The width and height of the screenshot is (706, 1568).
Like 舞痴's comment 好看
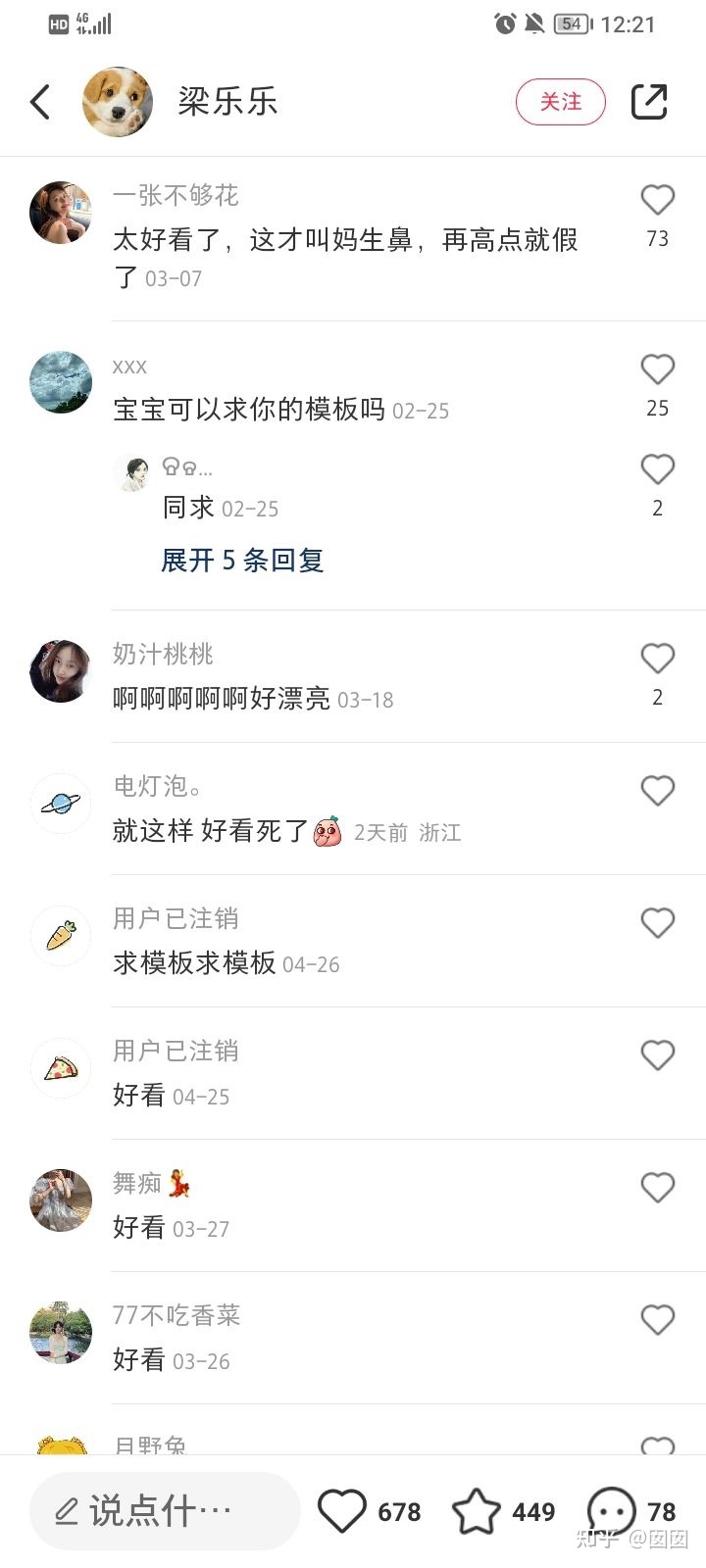[658, 1187]
